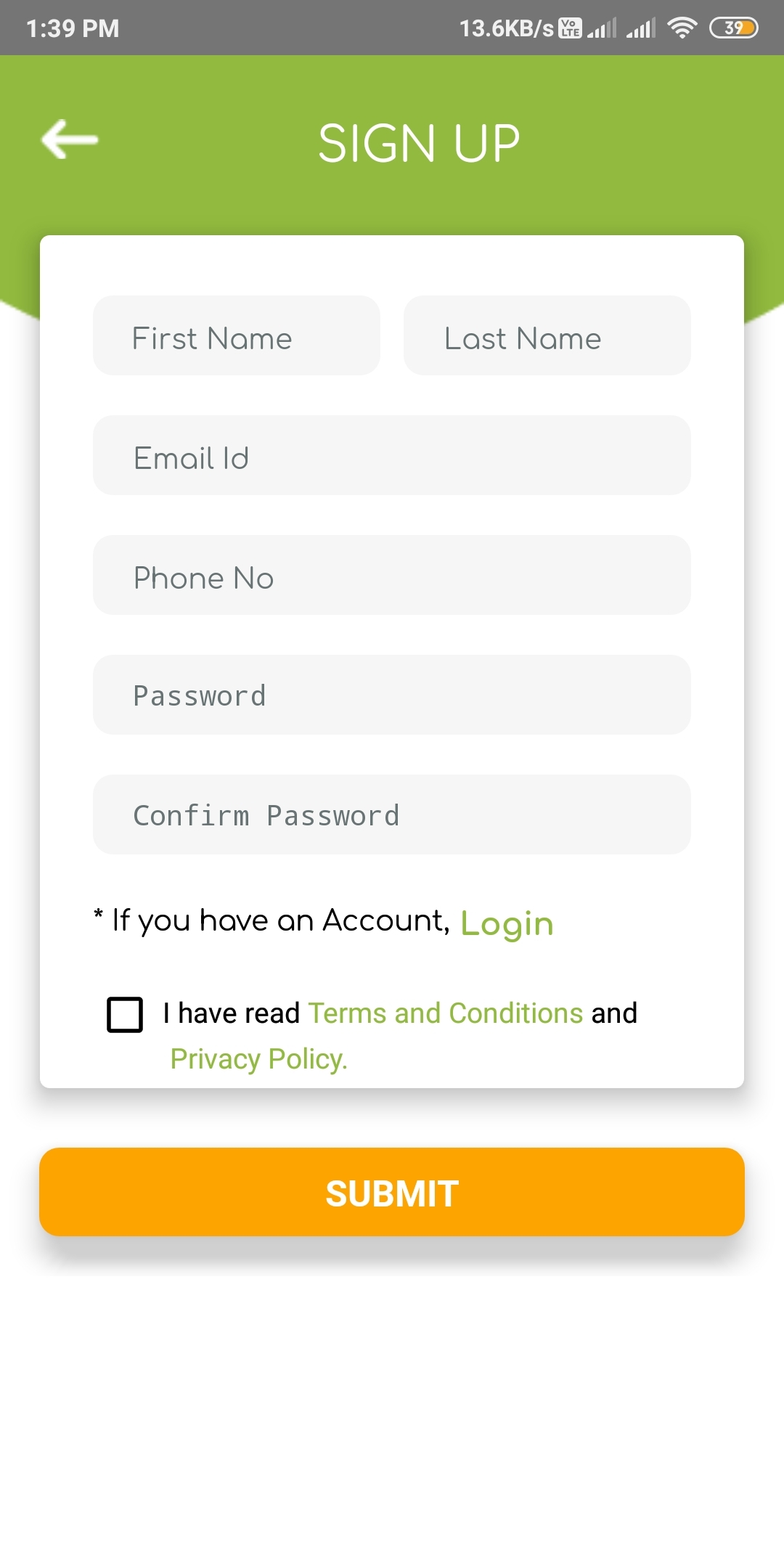Tap the Phone No field
This screenshot has height=1568, width=784.
pos(392,575)
